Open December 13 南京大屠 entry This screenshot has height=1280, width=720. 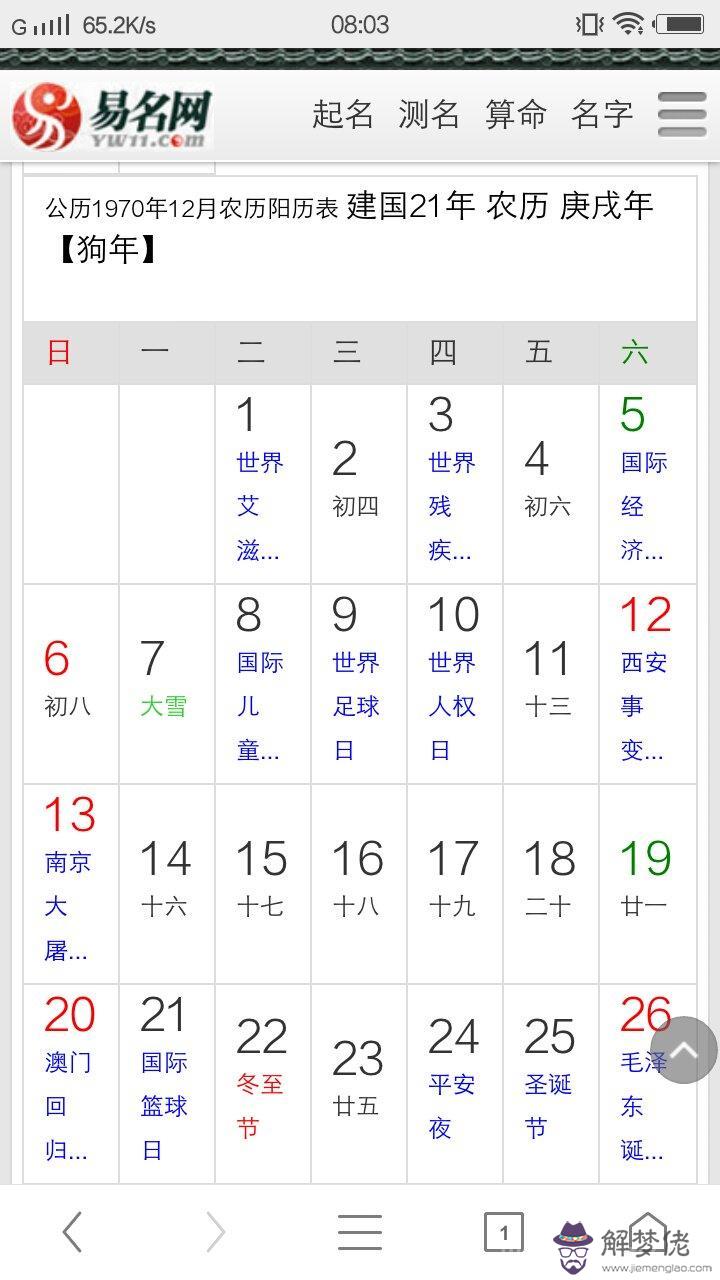pos(70,884)
